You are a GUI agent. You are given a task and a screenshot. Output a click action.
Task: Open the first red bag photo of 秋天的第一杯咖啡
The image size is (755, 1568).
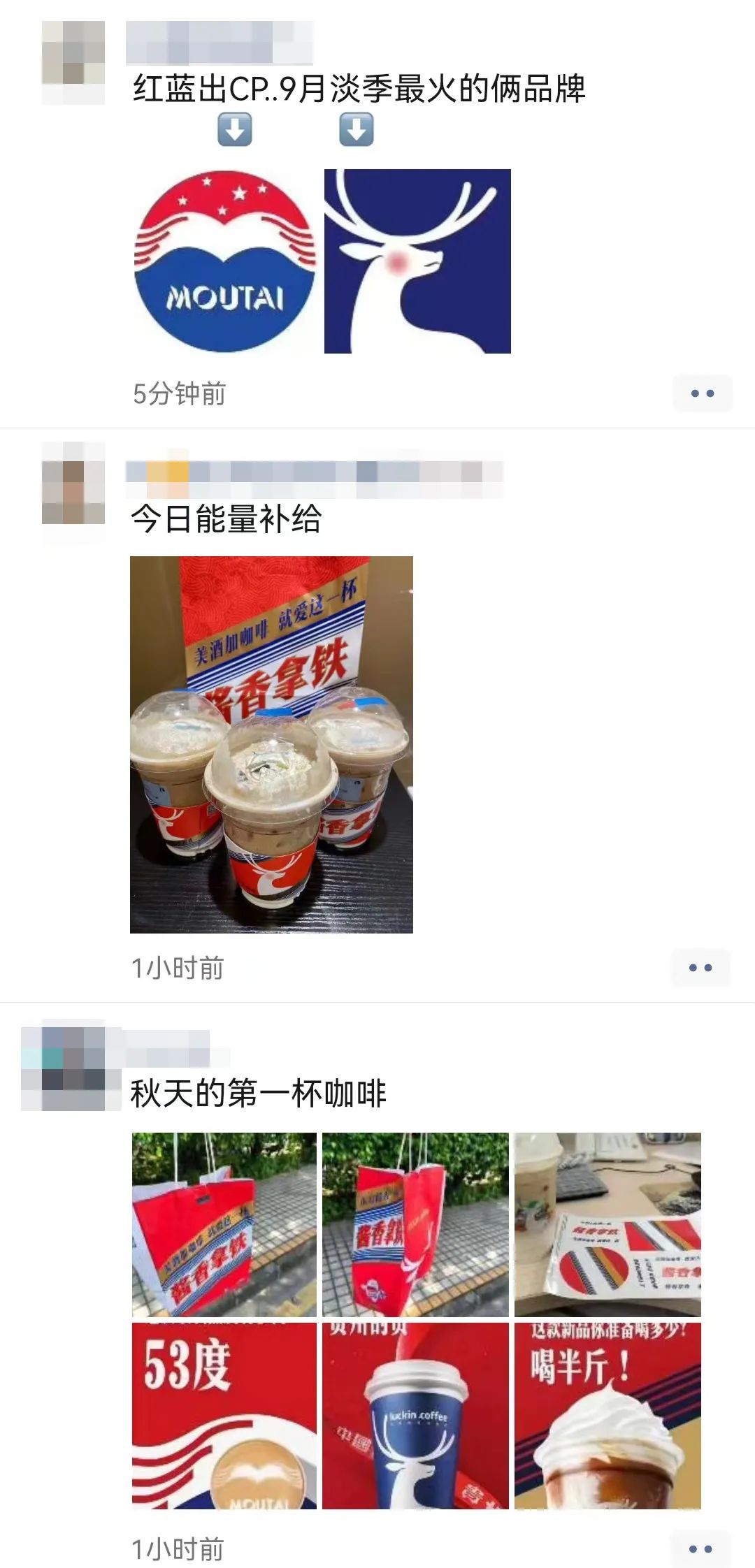224,1225
